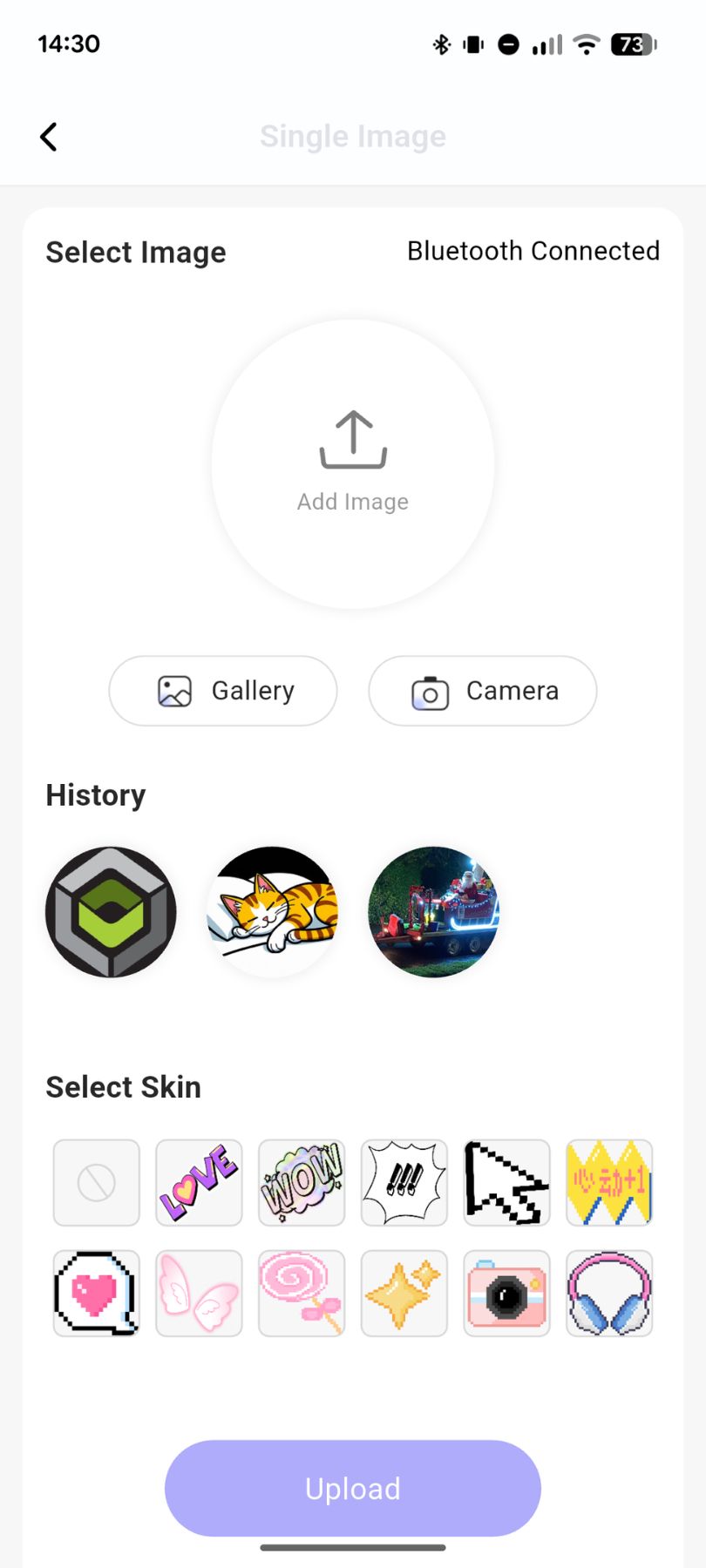This screenshot has width=706, height=1568.
Task: Tap the Upload button
Action: tap(353, 1488)
